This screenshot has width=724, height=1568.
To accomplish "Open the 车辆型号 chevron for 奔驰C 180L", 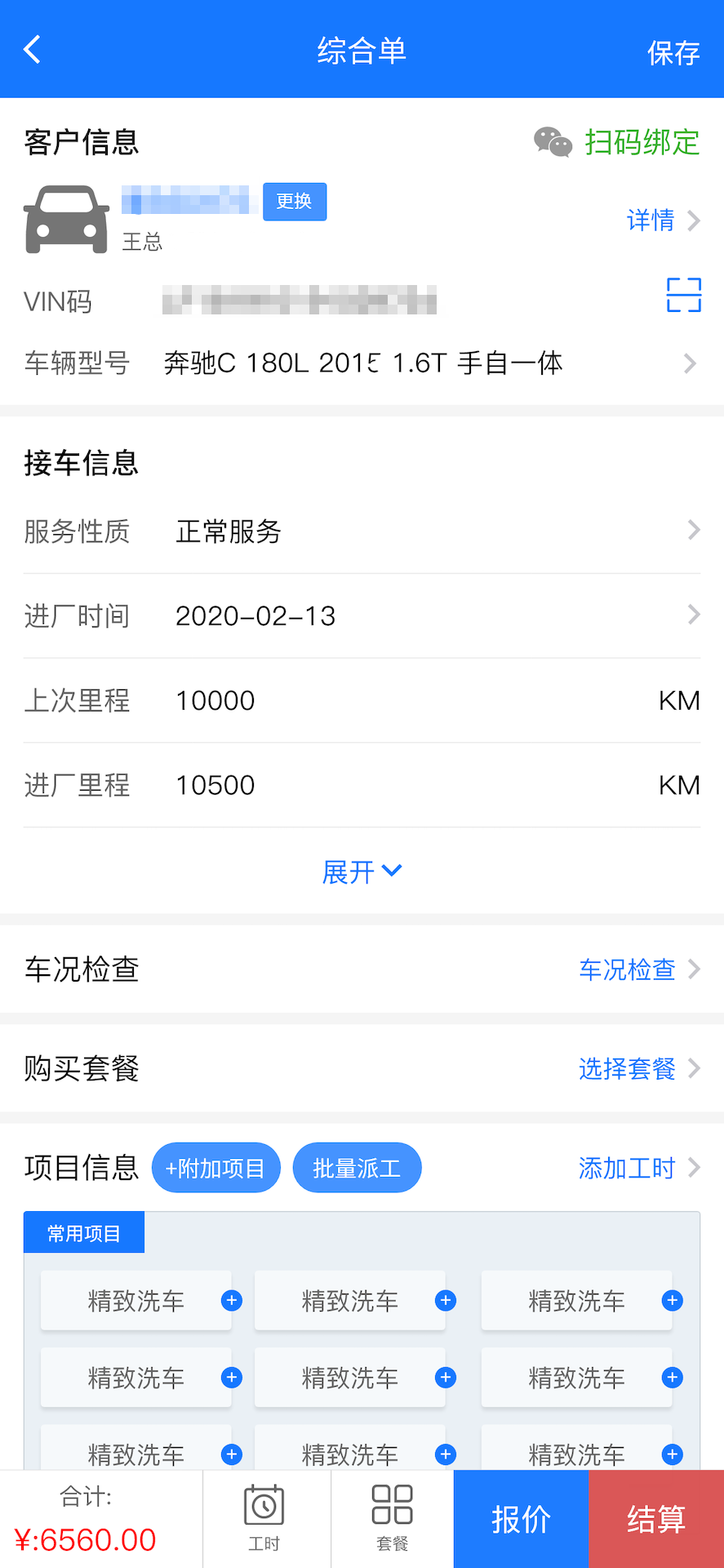I will point(691,363).
